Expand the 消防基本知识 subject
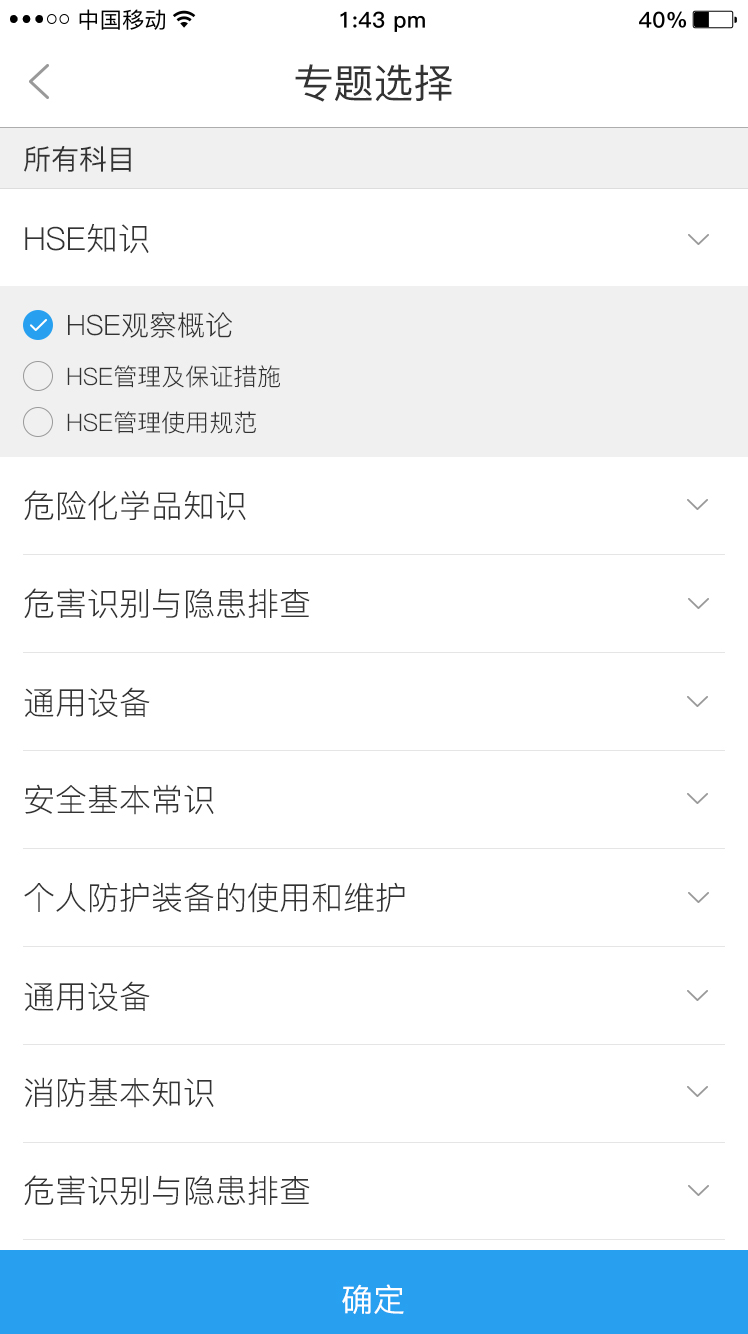 (698, 1092)
